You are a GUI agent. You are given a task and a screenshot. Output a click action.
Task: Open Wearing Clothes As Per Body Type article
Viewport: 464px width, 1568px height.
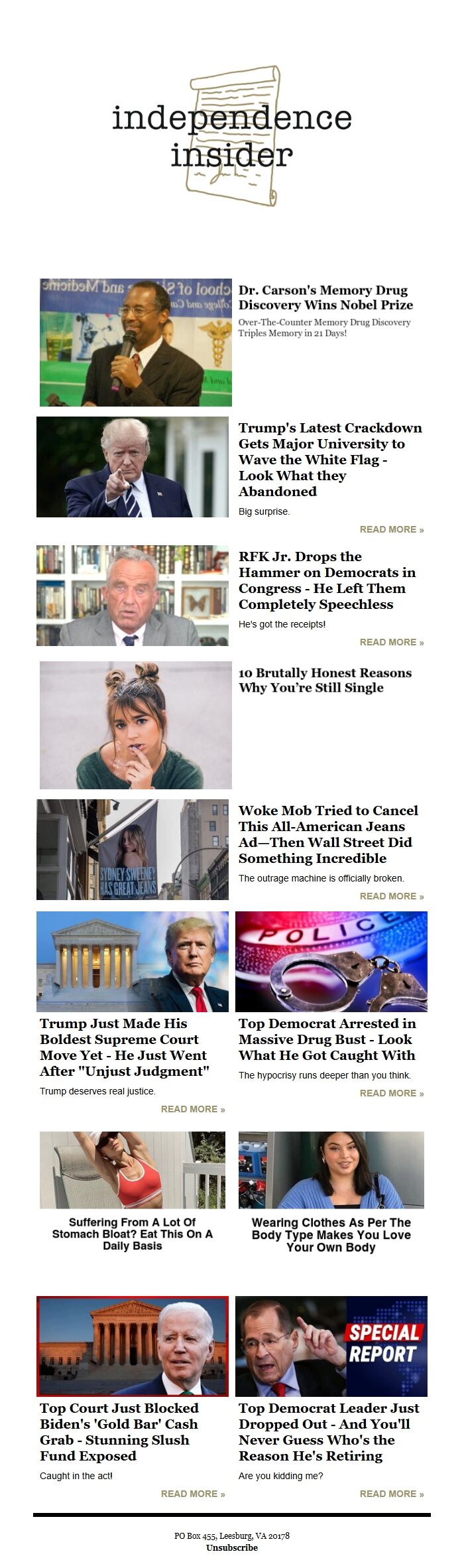331,1234
